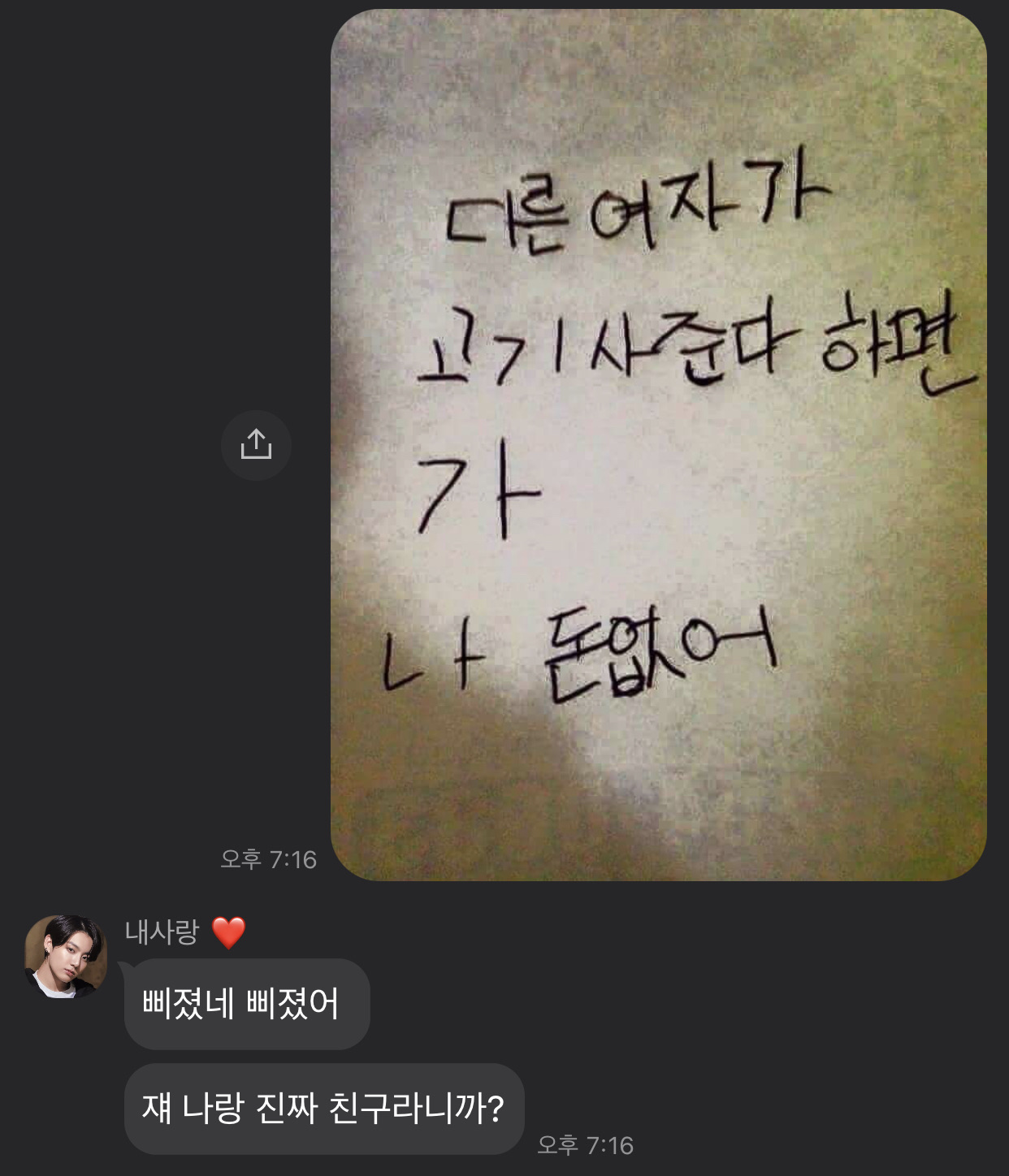Open 내사랑's profile picture
This screenshot has width=1009, height=1176.
pyautogui.click(x=66, y=957)
